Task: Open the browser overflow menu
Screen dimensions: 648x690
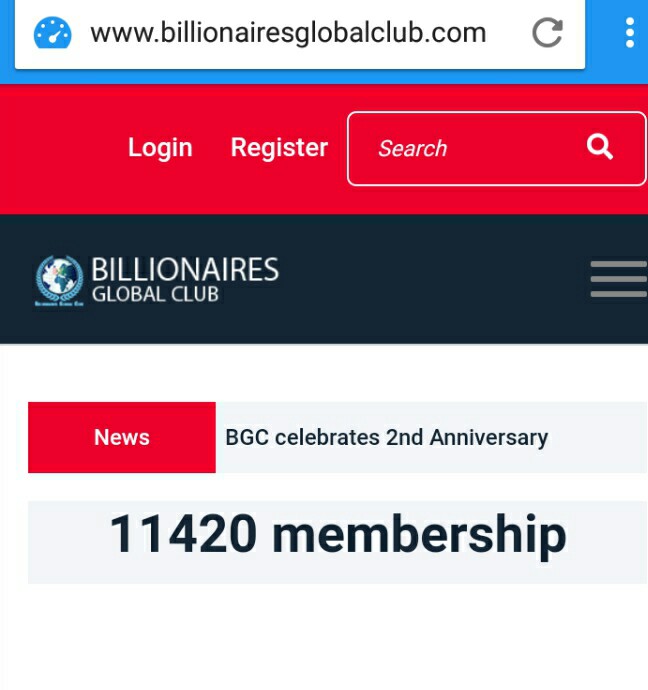Action: click(x=630, y=33)
